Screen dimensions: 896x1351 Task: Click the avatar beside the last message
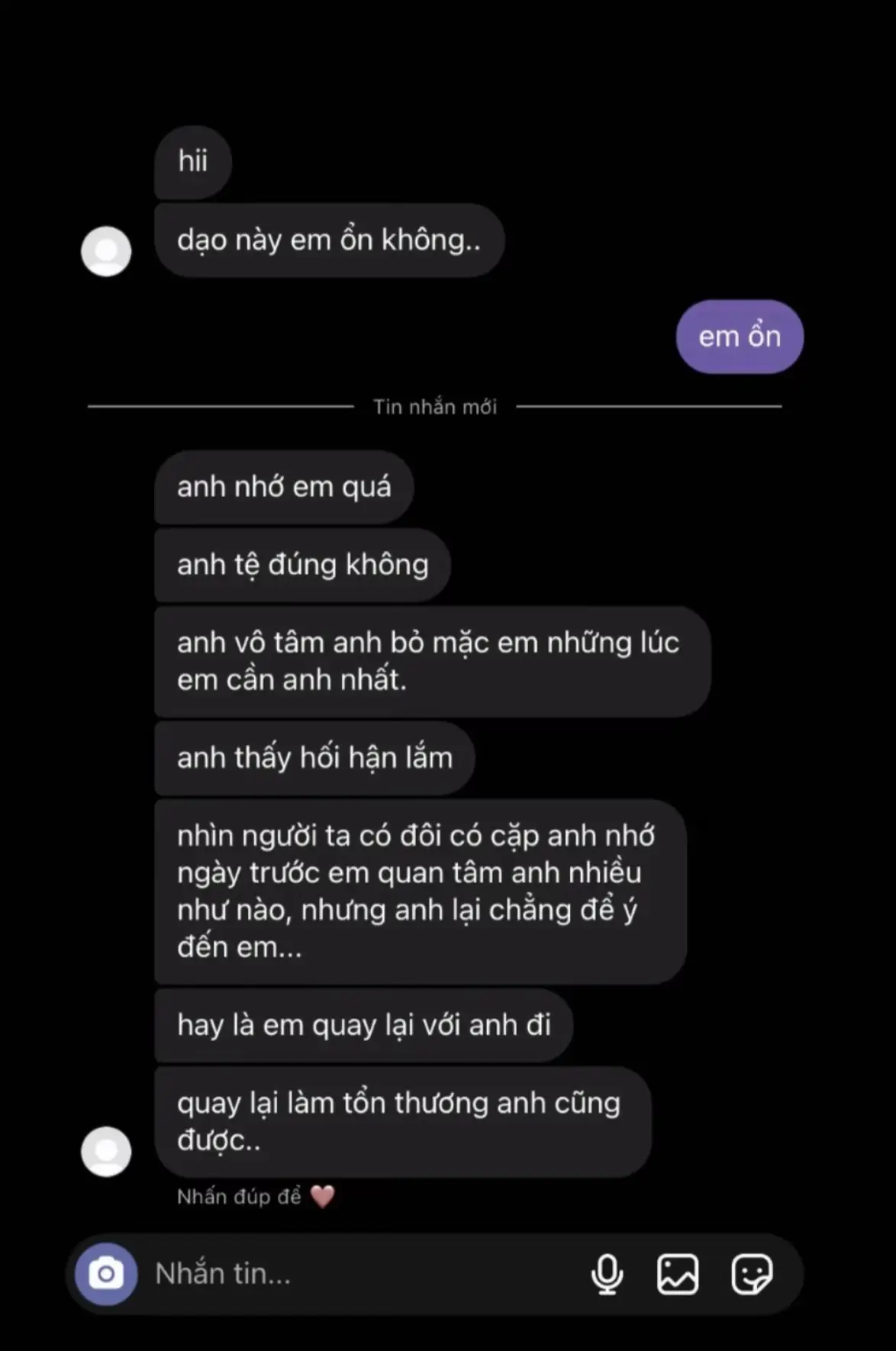[105, 1150]
